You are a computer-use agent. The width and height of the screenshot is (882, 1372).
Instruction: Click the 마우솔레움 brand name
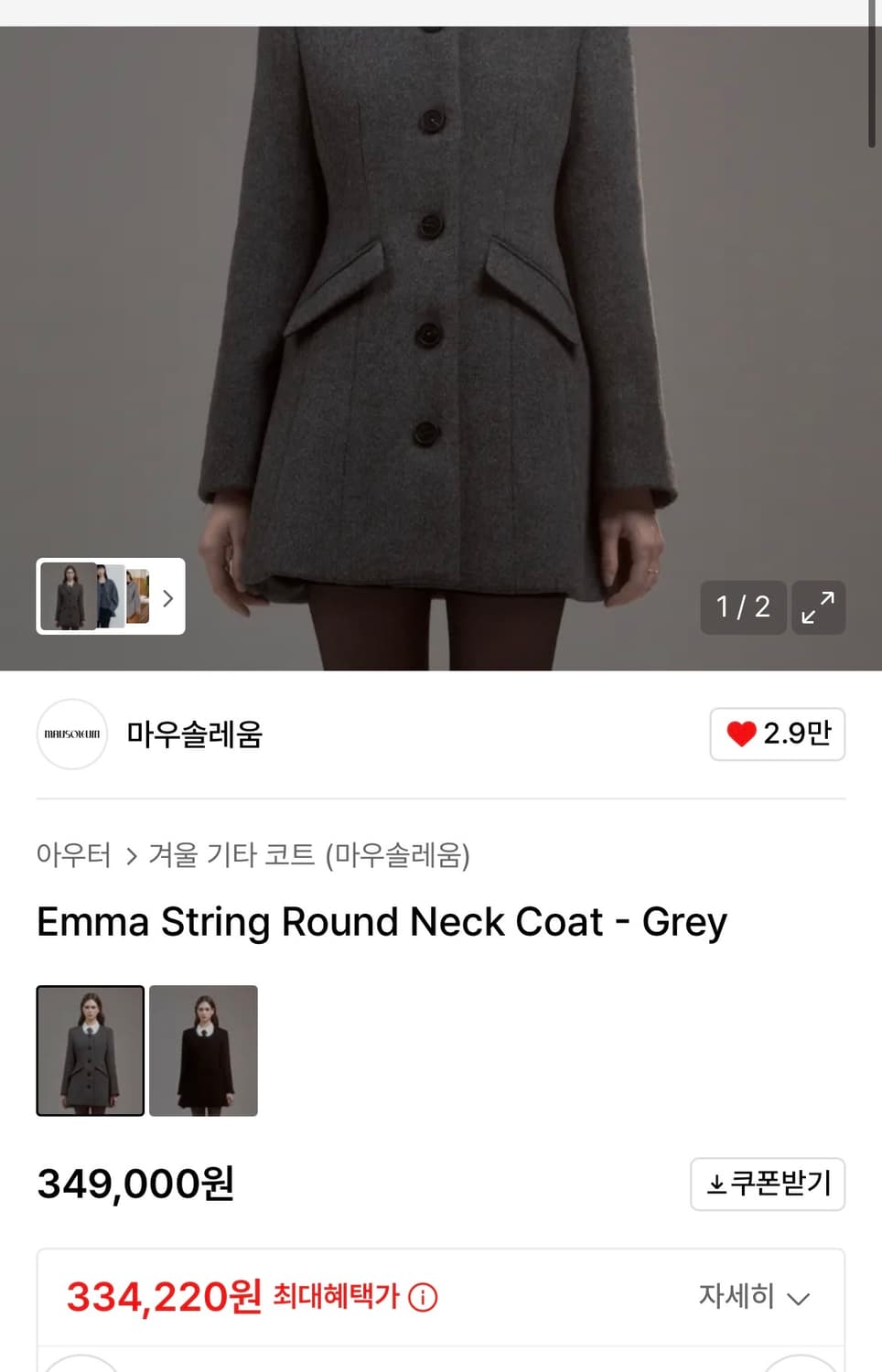pos(193,734)
